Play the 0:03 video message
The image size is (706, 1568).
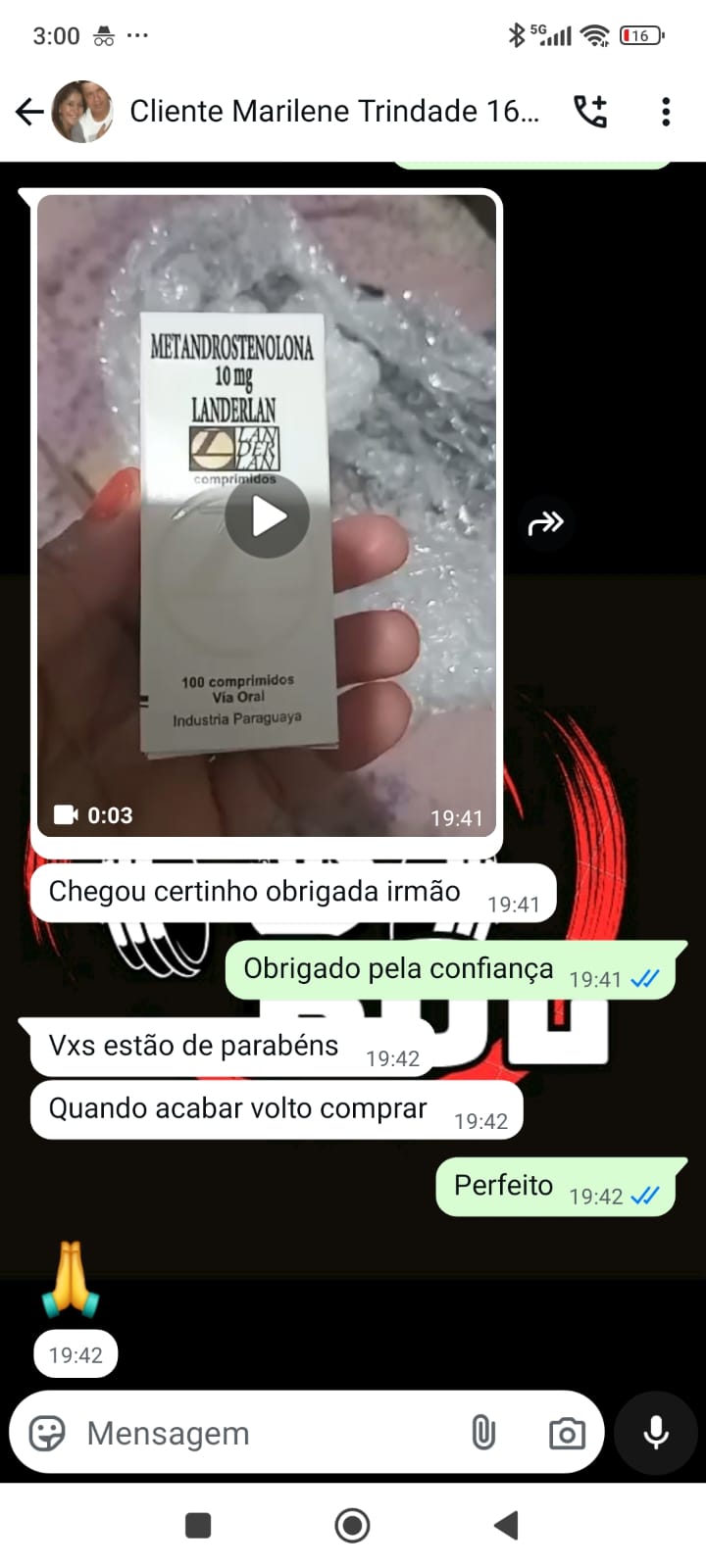[267, 516]
